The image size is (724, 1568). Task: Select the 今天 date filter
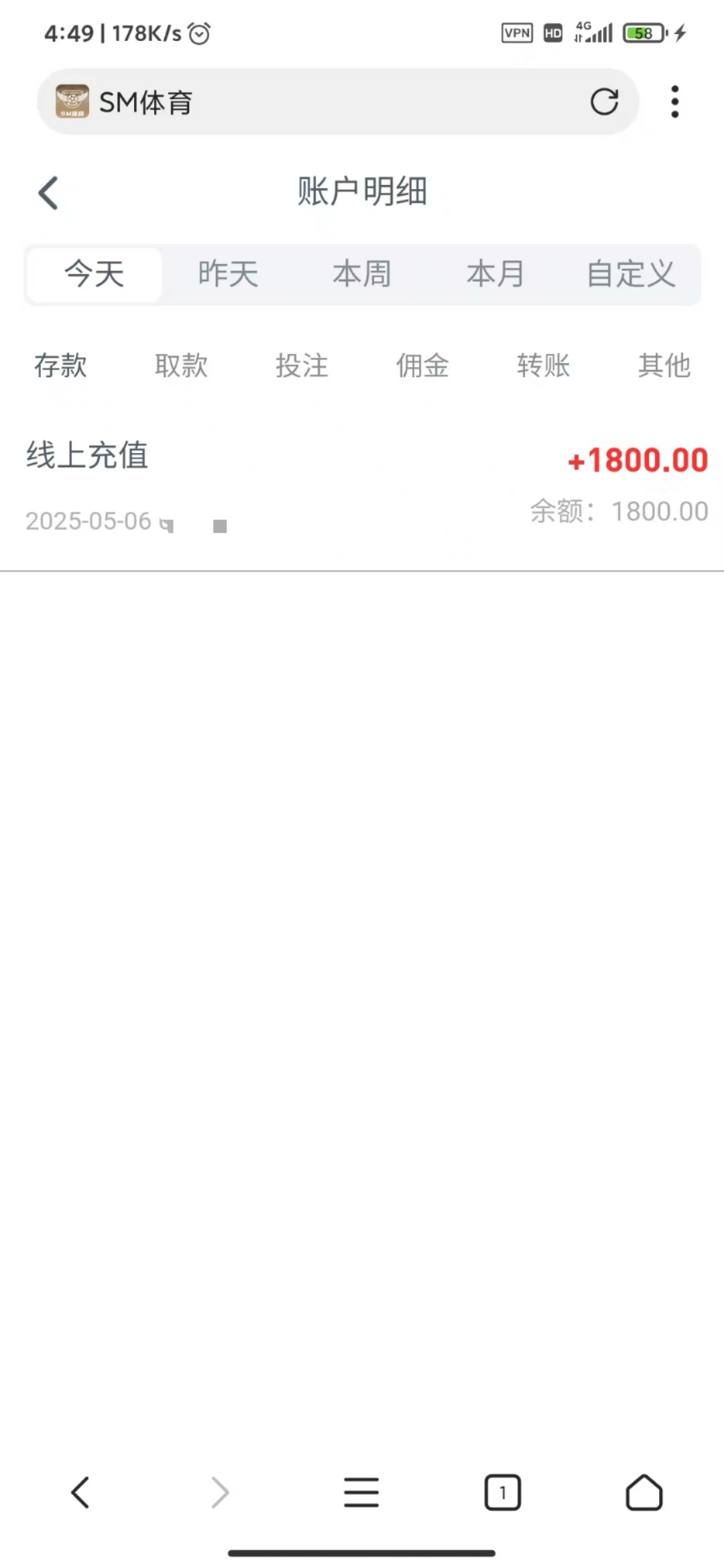95,274
